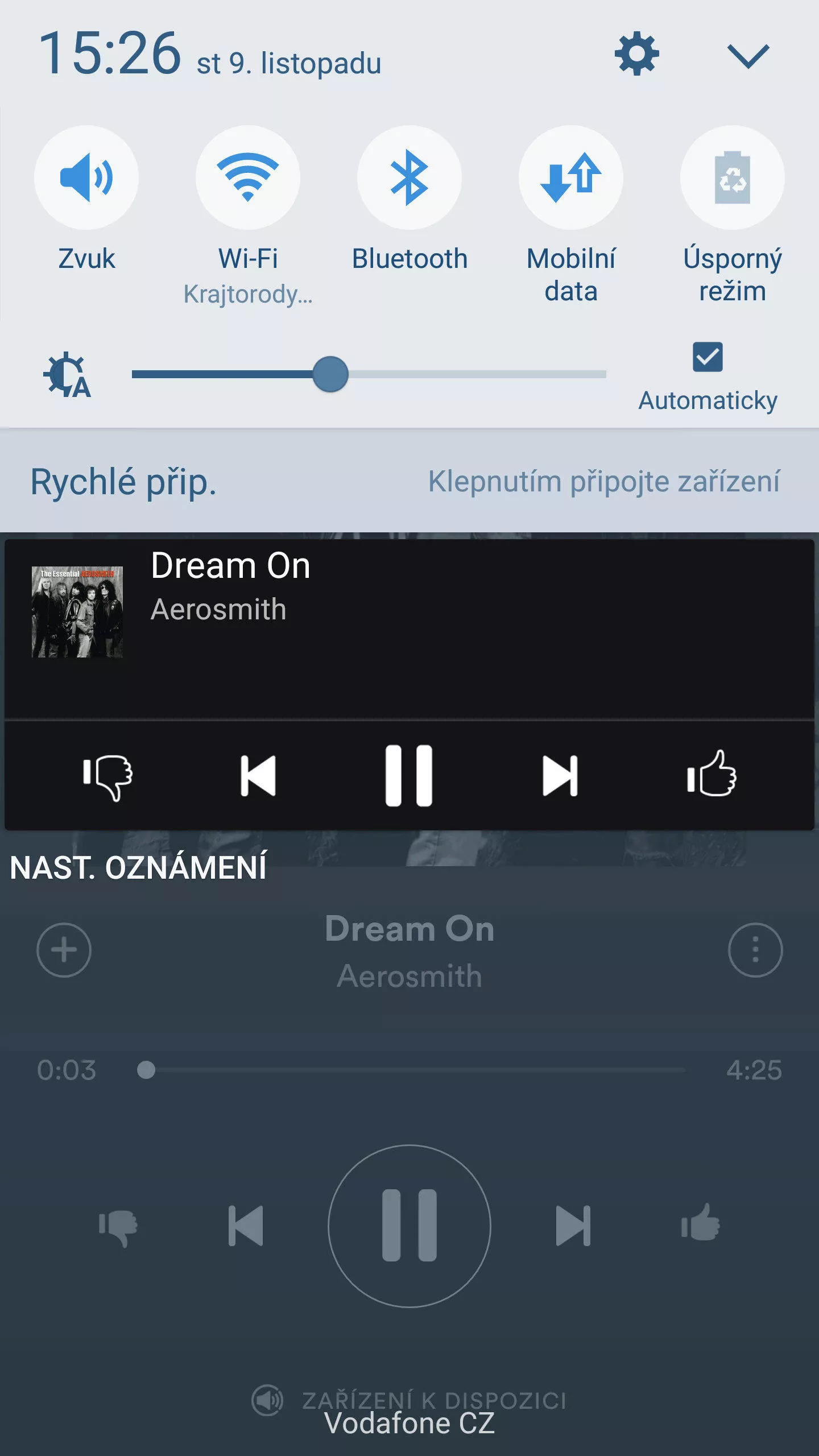Viewport: 819px width, 1456px height.
Task: Tap the brightness slider to adjust the level
Action: (x=369, y=374)
